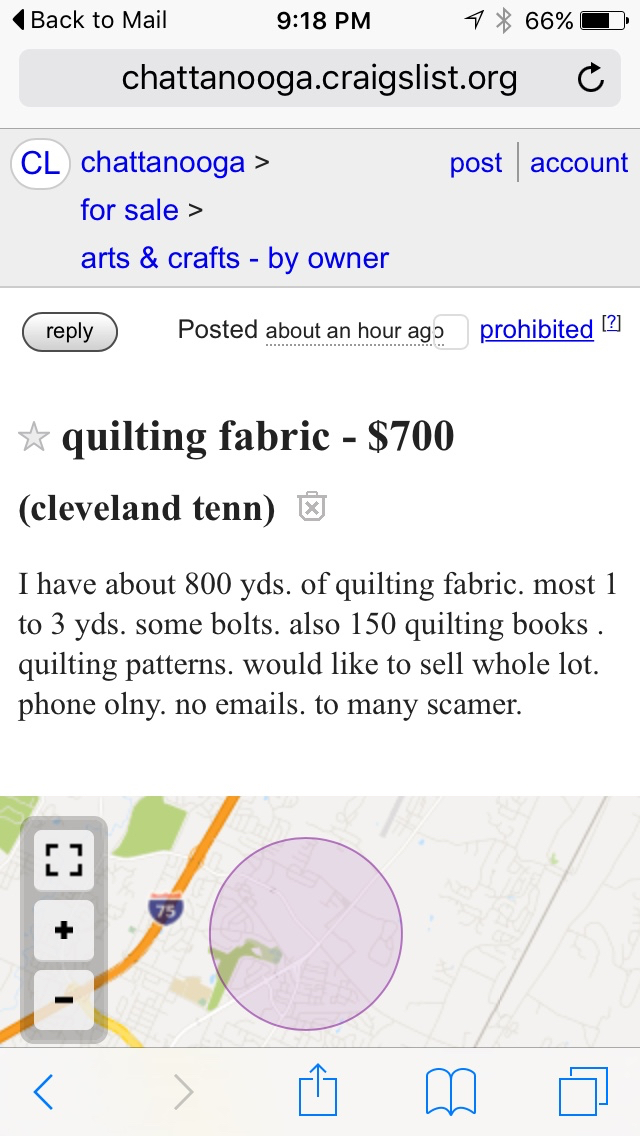
Task: Go to the chattanooga breadcrumb link
Action: click(163, 162)
